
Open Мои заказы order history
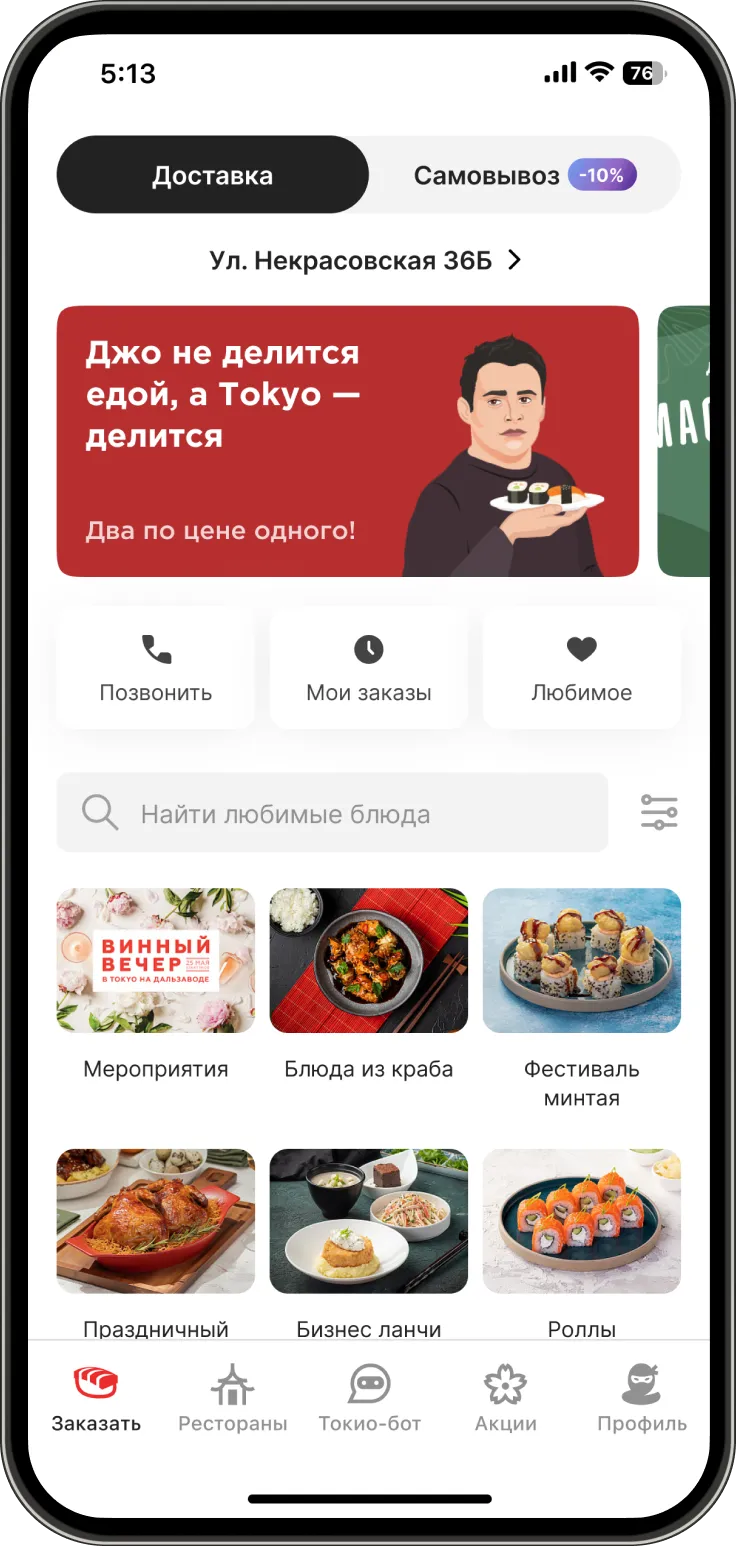[369, 668]
